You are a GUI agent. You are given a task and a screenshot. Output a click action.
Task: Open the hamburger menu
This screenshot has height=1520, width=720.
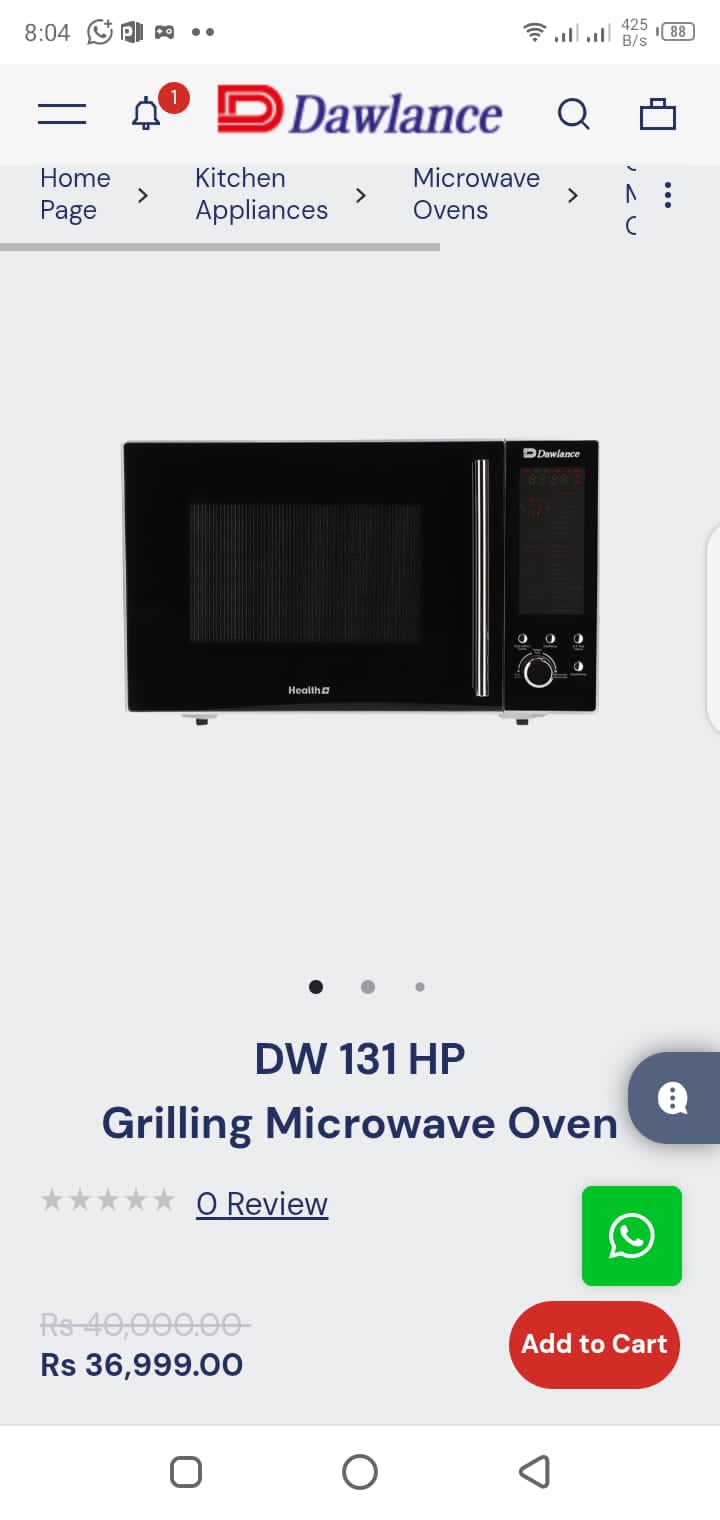[62, 114]
